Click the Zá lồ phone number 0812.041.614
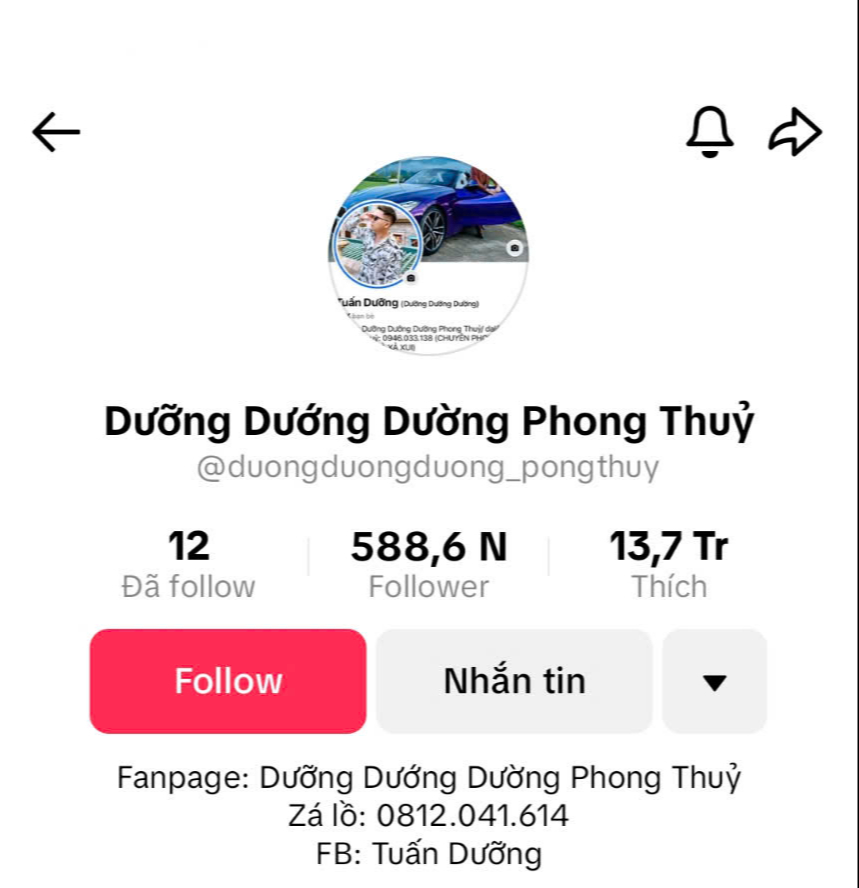This screenshot has height=888, width=859. pyautogui.click(x=429, y=815)
